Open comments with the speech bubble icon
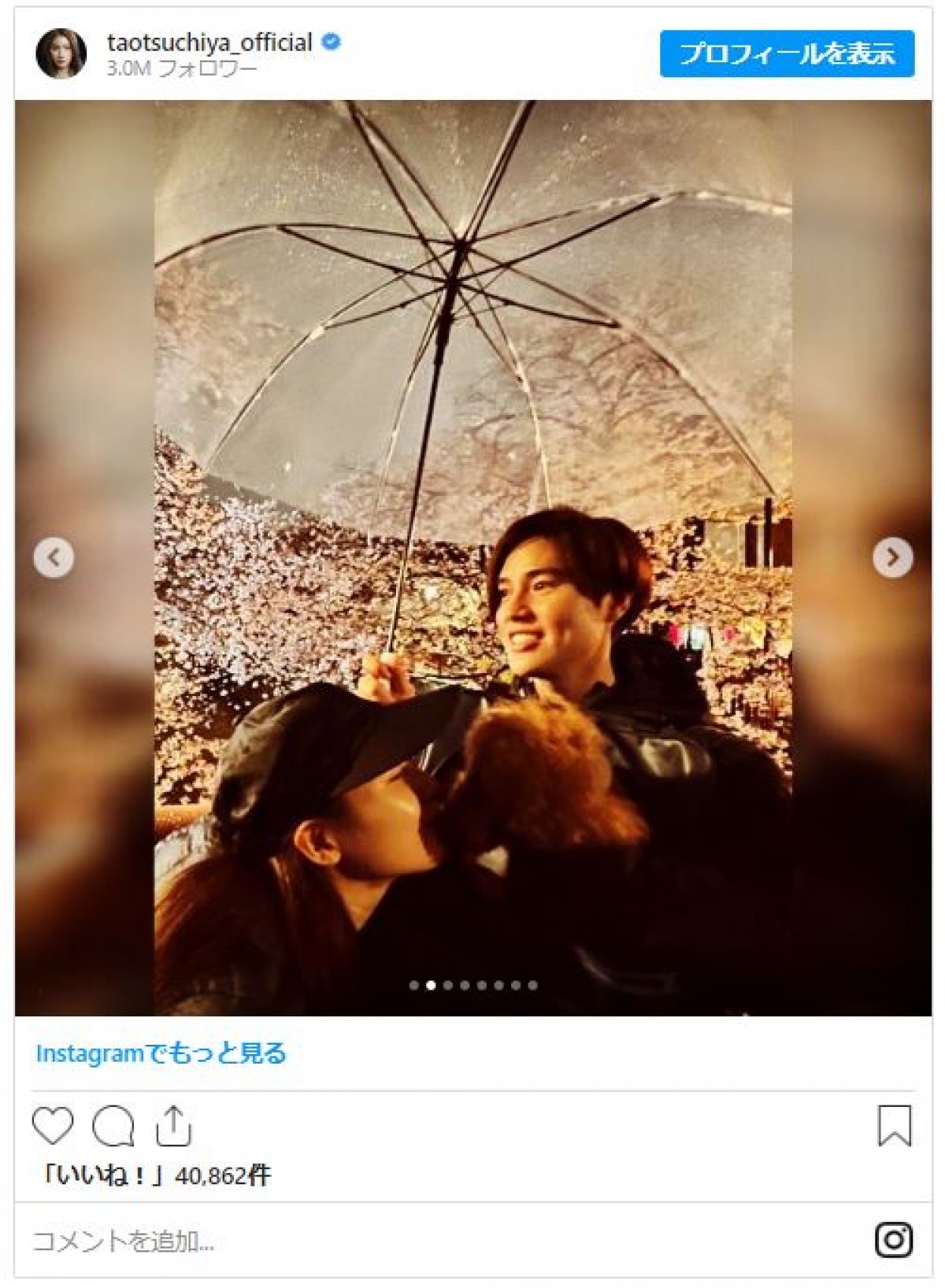 coord(113,1126)
